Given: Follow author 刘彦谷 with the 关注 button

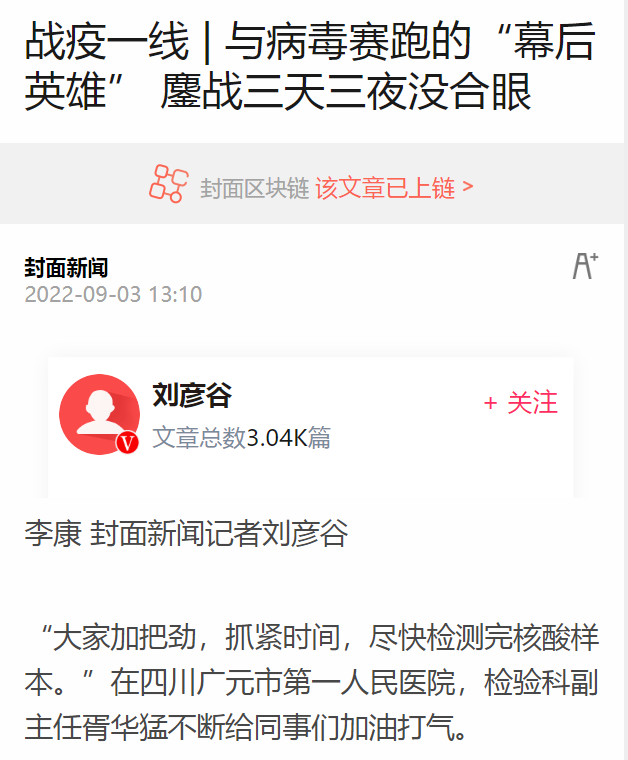Looking at the screenshot, I should point(521,402).
